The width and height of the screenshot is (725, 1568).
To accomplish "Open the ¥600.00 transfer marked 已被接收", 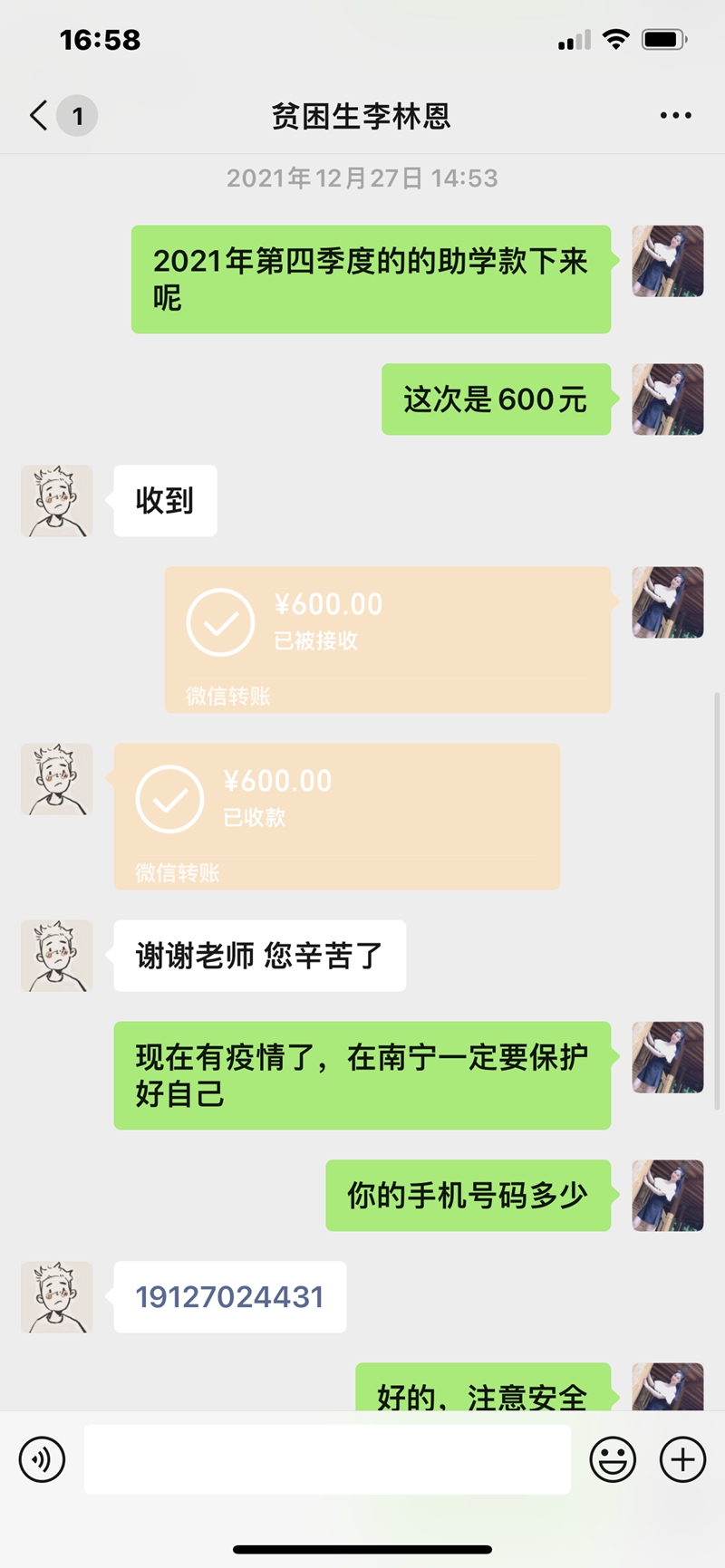I will point(387,639).
